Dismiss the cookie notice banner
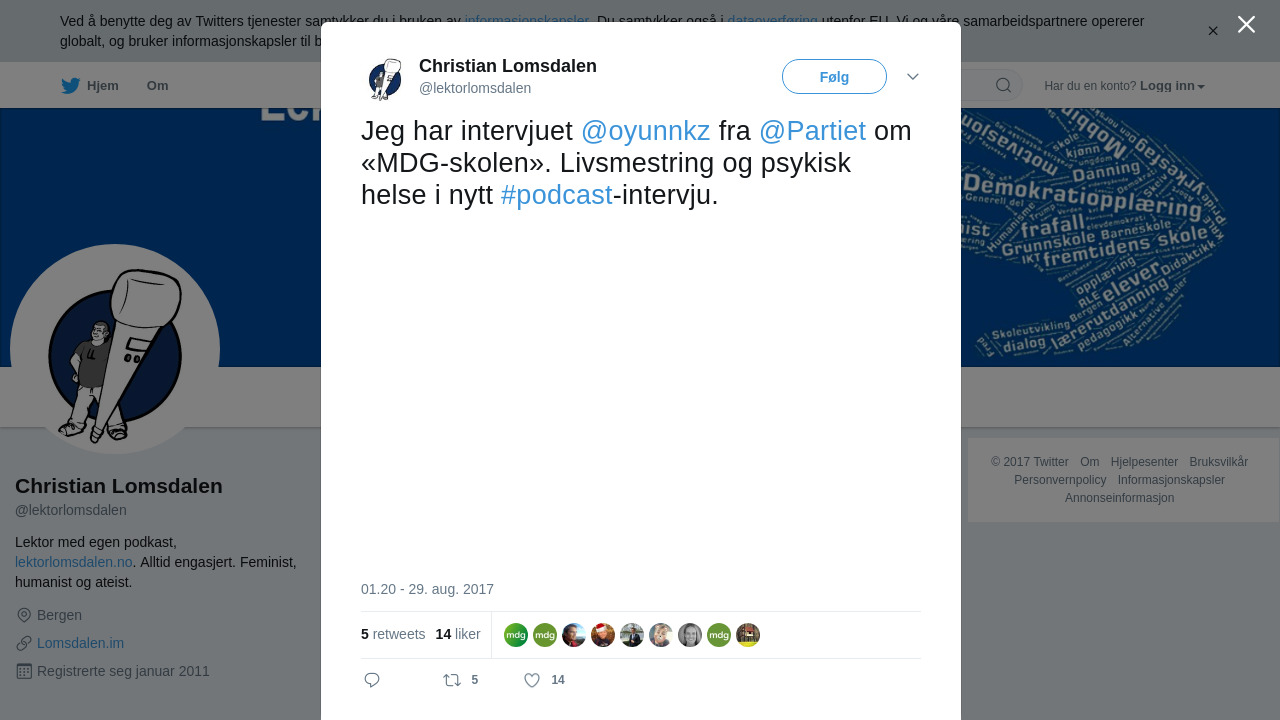 1213,31
